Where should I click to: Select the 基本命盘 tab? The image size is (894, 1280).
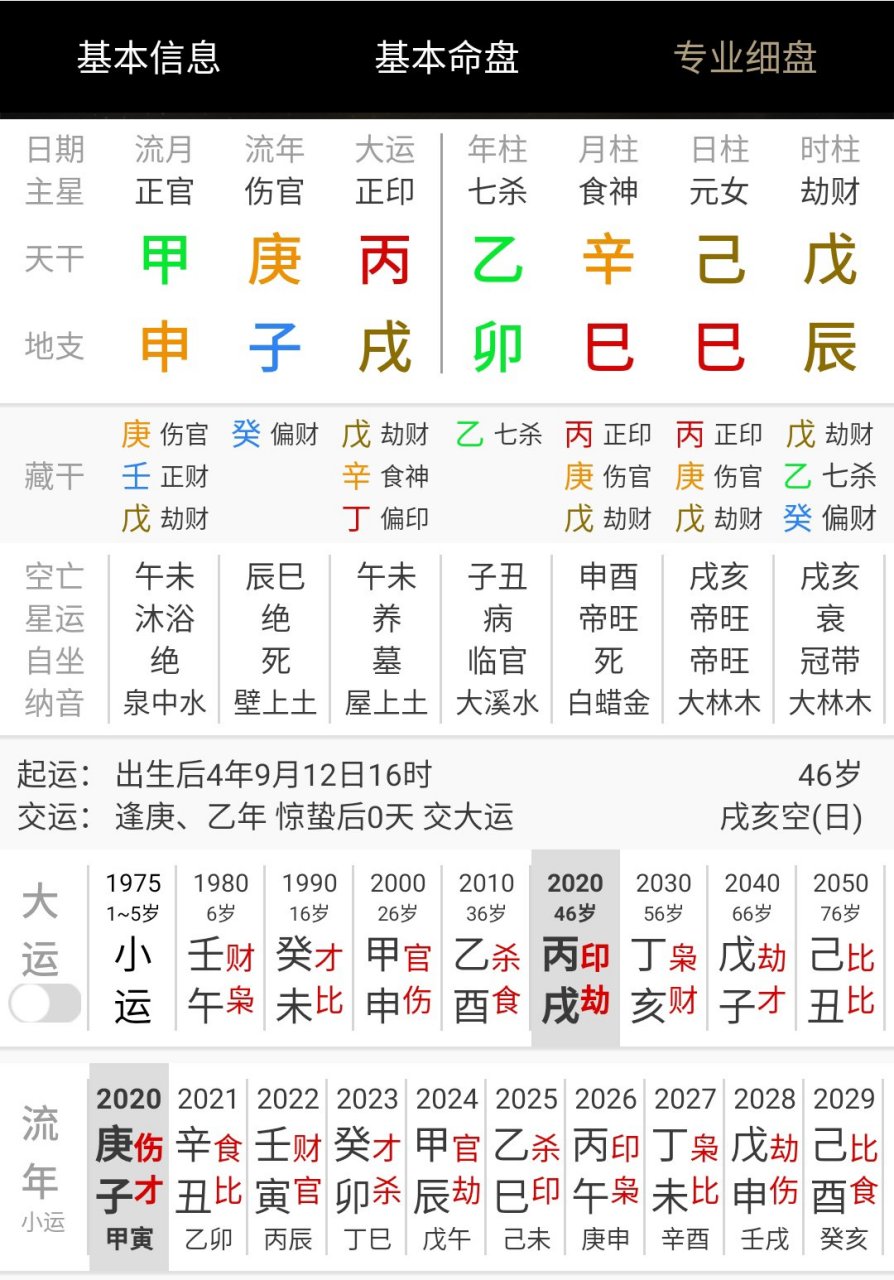[x=447, y=58]
